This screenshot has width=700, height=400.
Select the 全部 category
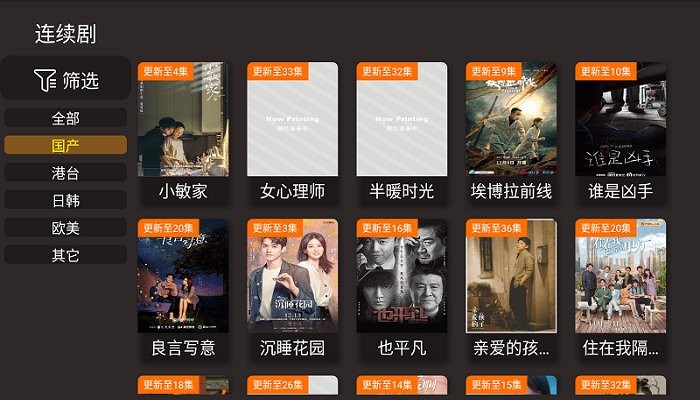pyautogui.click(x=66, y=118)
